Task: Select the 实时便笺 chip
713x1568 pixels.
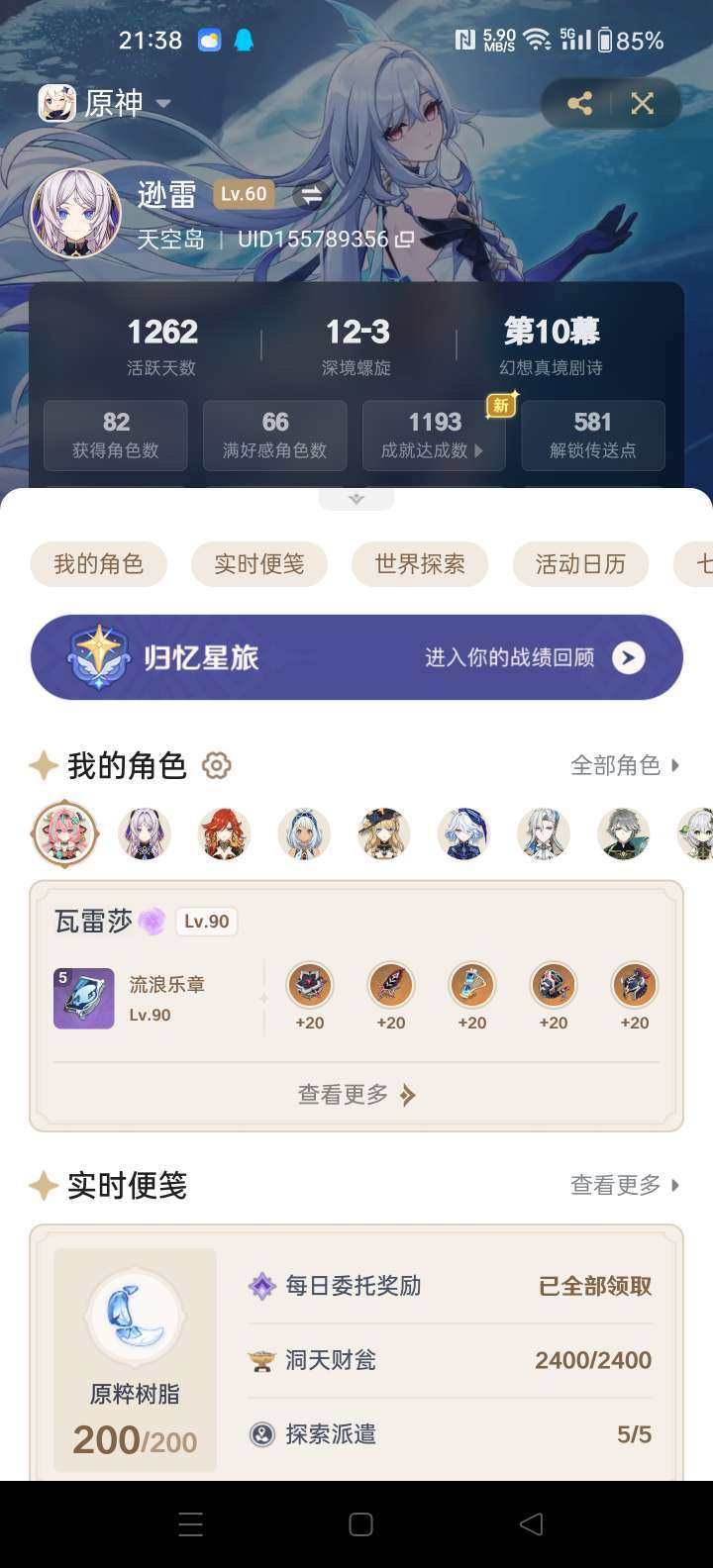Action: click(x=258, y=564)
